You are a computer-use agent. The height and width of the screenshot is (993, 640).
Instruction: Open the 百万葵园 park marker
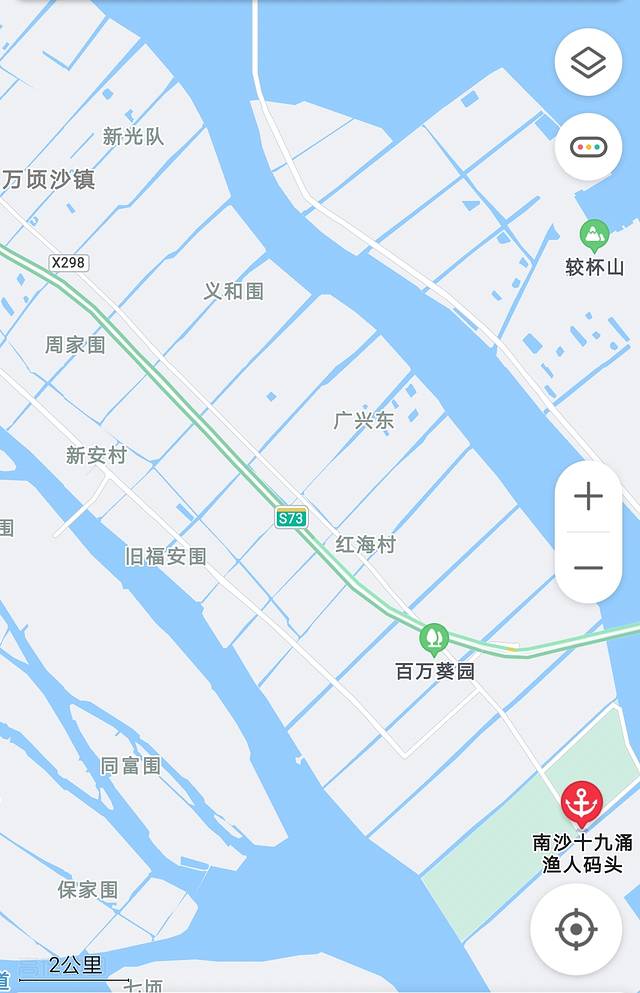coord(434,637)
